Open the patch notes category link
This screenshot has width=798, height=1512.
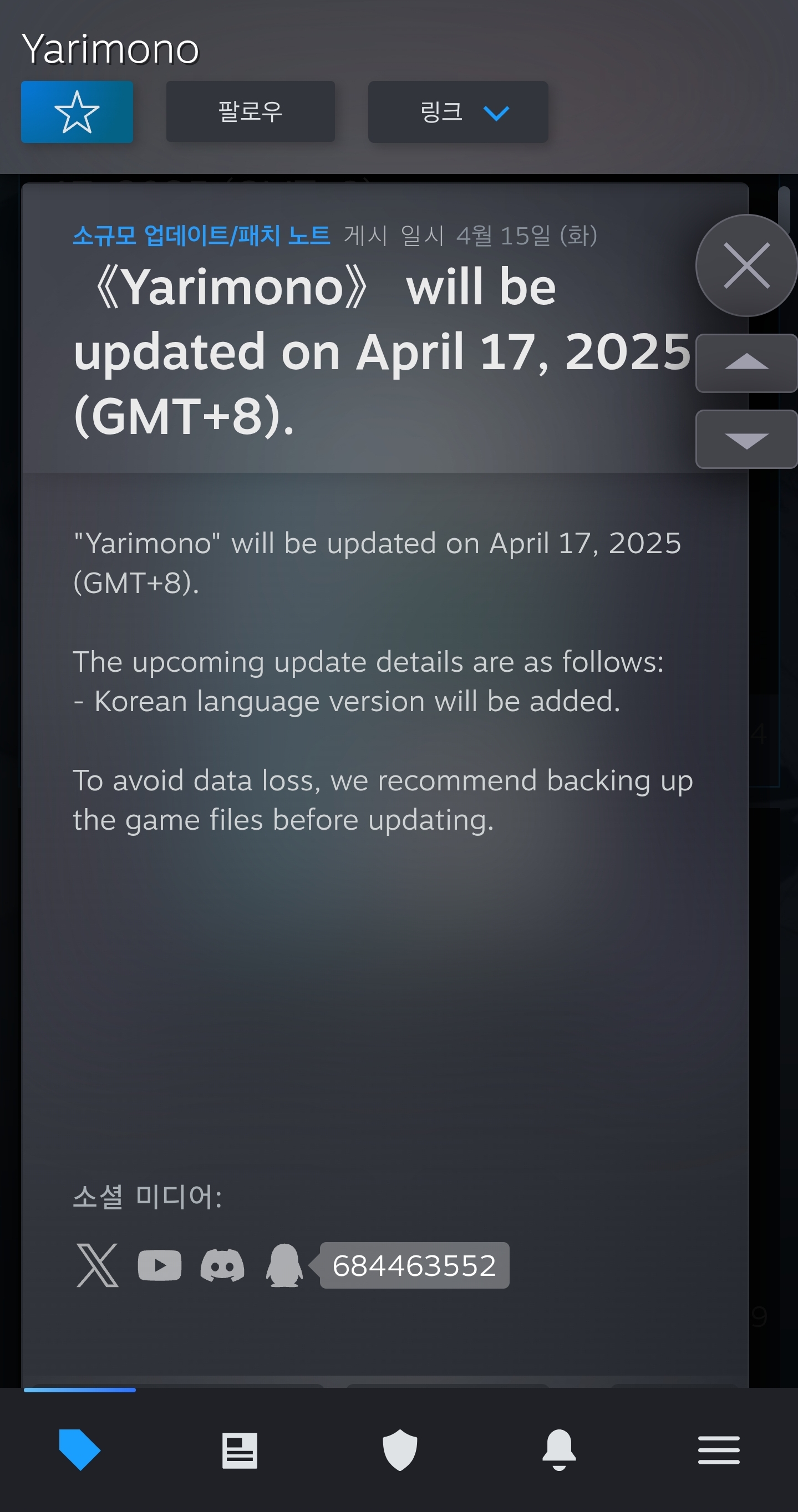point(201,236)
